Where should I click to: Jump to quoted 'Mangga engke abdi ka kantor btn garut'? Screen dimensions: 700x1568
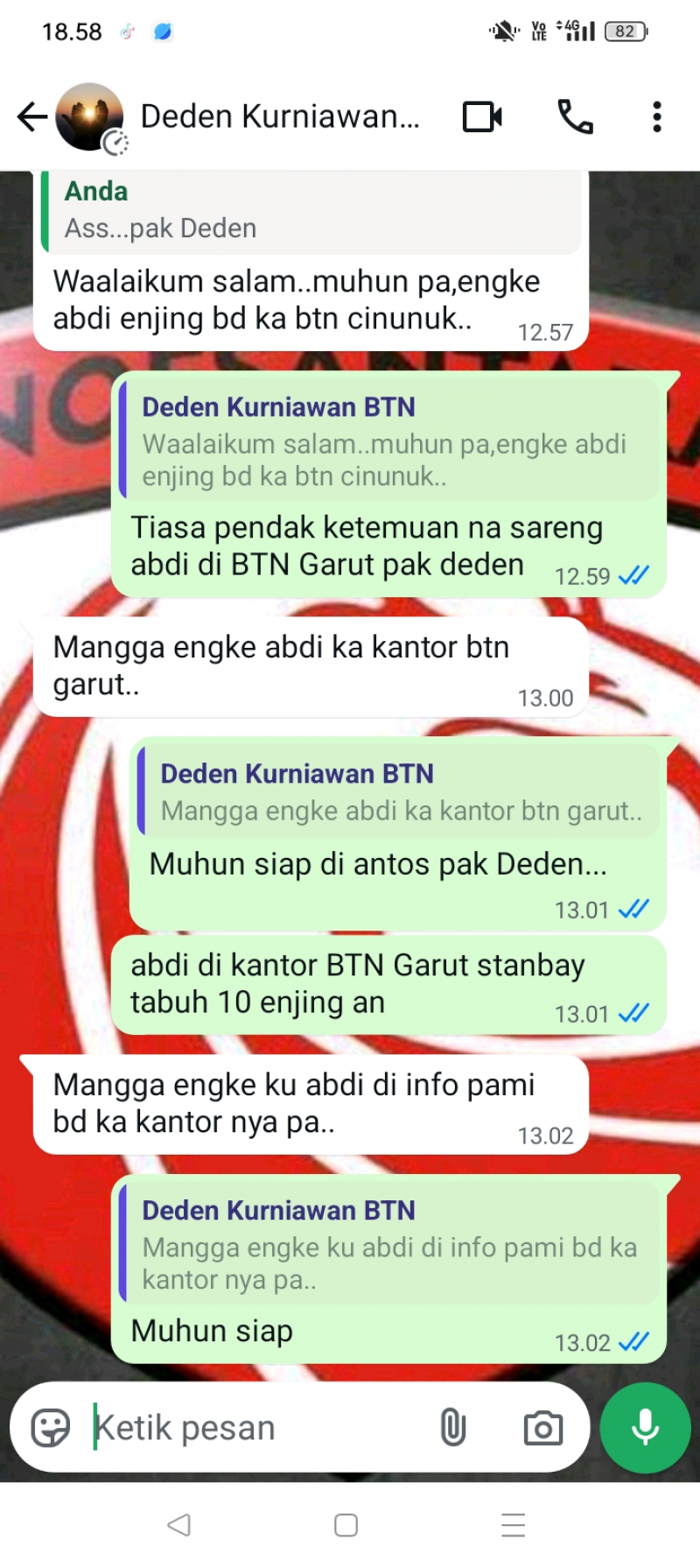pos(398,792)
